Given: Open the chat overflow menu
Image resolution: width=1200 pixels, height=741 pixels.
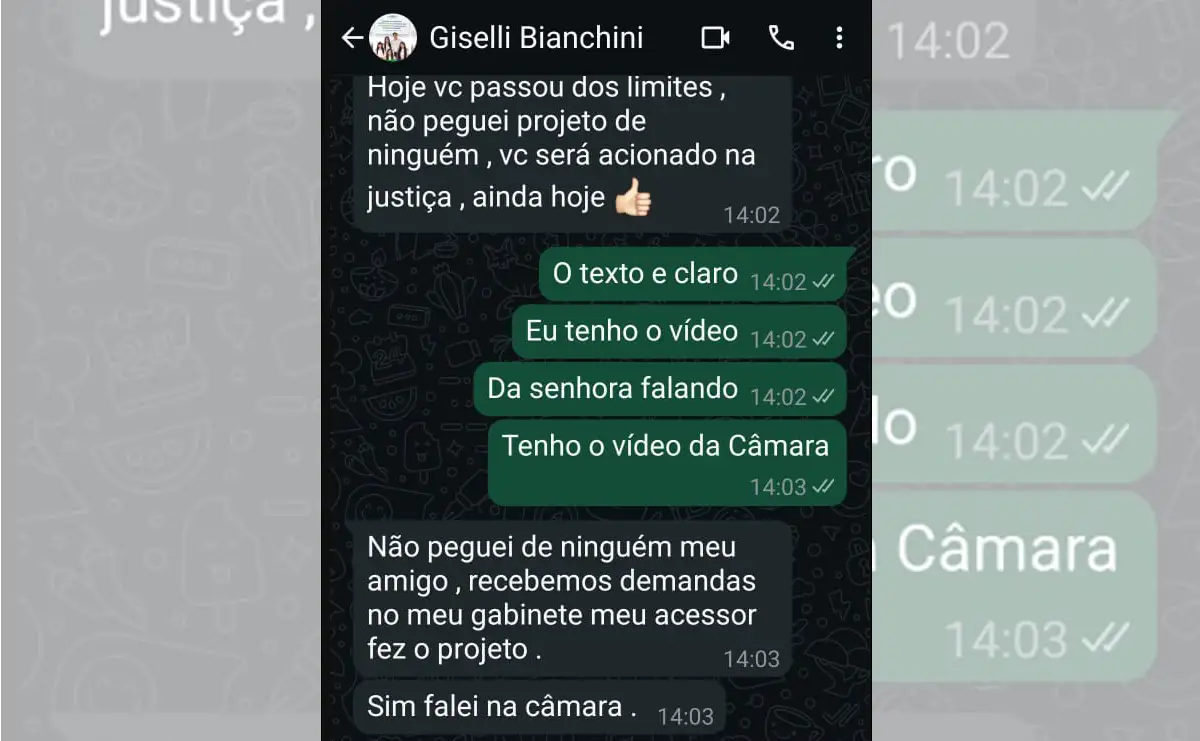Looking at the screenshot, I should pyautogui.click(x=839, y=38).
